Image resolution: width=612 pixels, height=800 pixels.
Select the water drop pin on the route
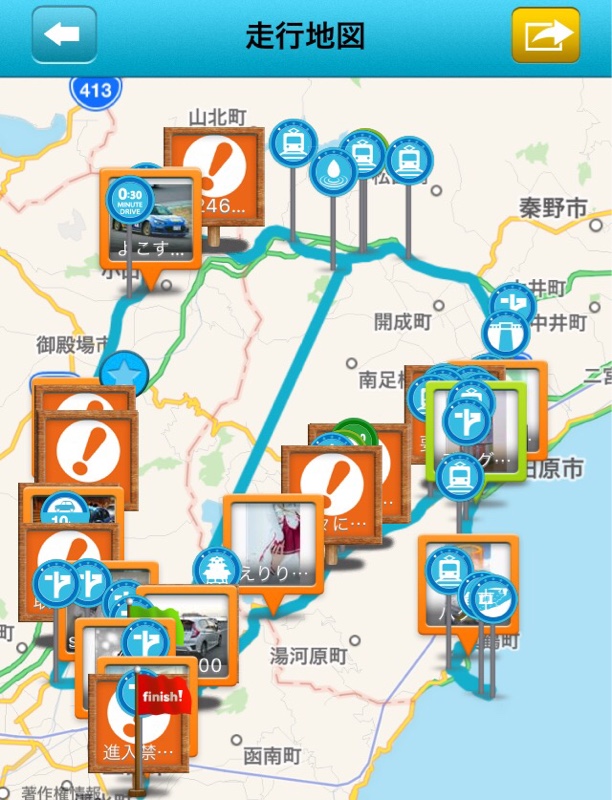pyautogui.click(x=333, y=172)
